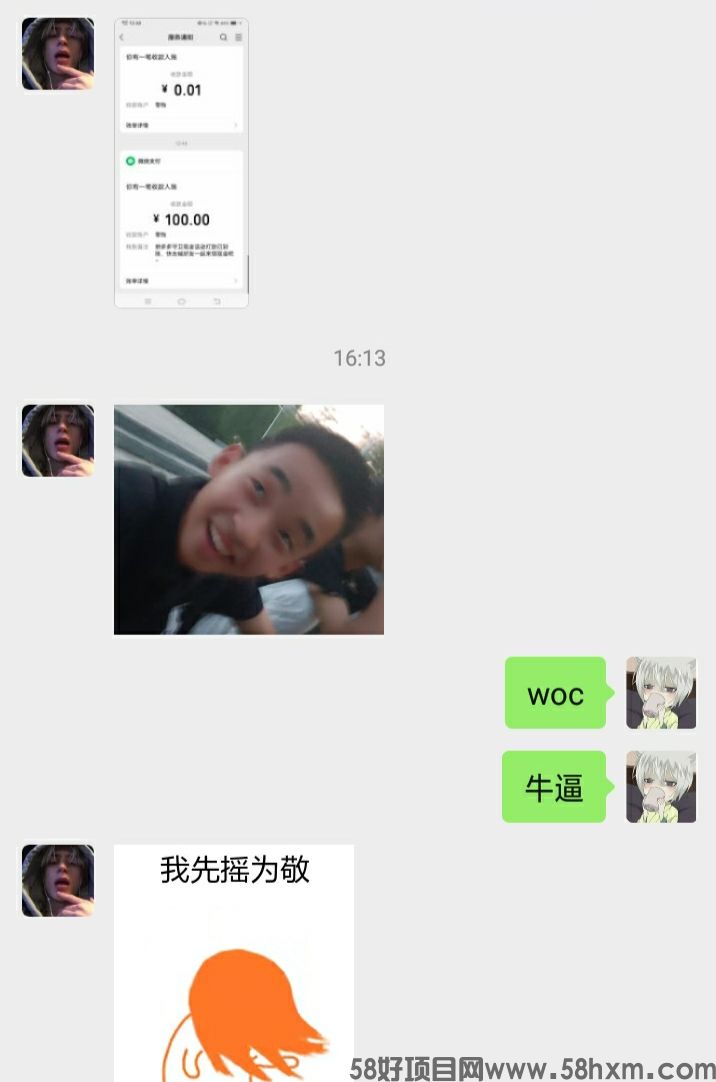
Task: Open my avatar next to the woc message
Action: (x=661, y=693)
